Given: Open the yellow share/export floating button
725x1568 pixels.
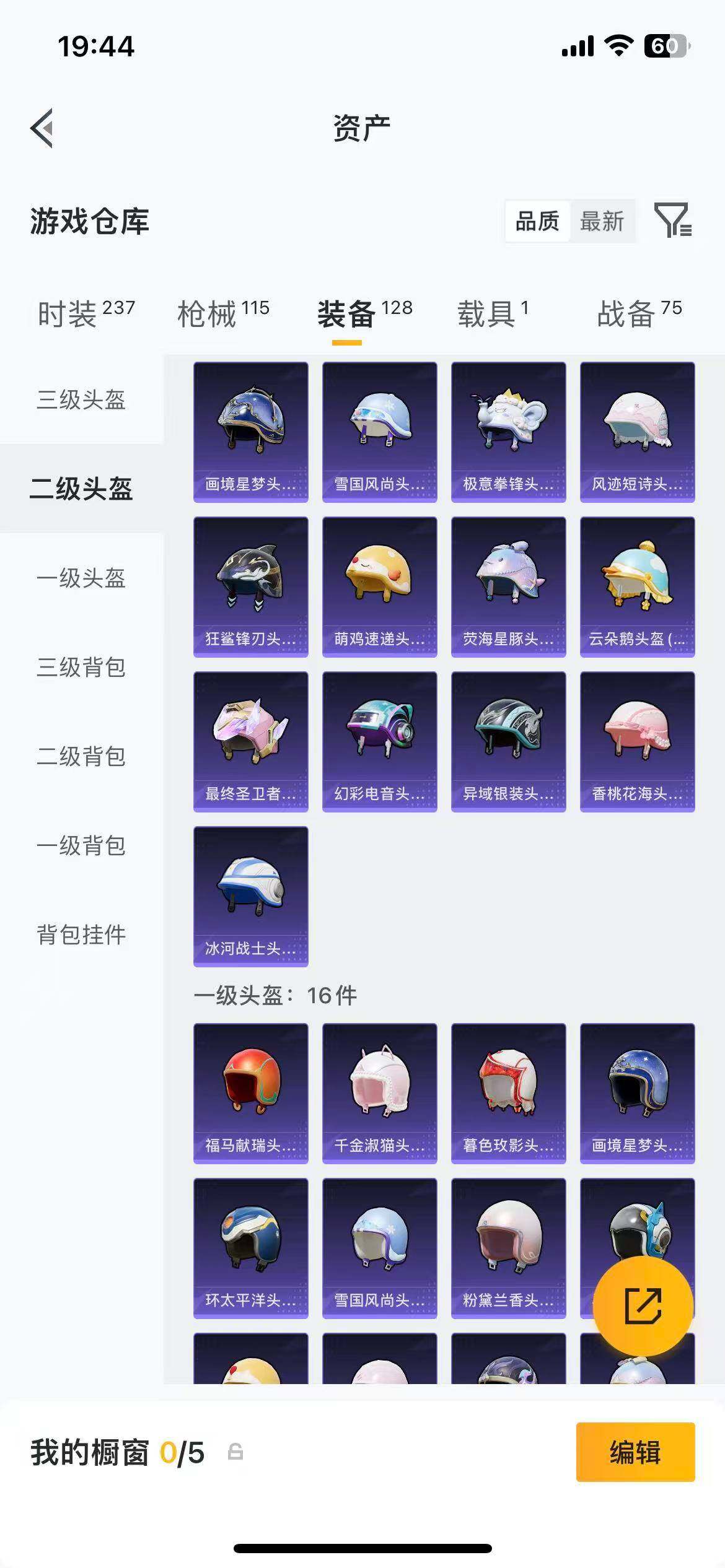Looking at the screenshot, I should point(642,1304).
